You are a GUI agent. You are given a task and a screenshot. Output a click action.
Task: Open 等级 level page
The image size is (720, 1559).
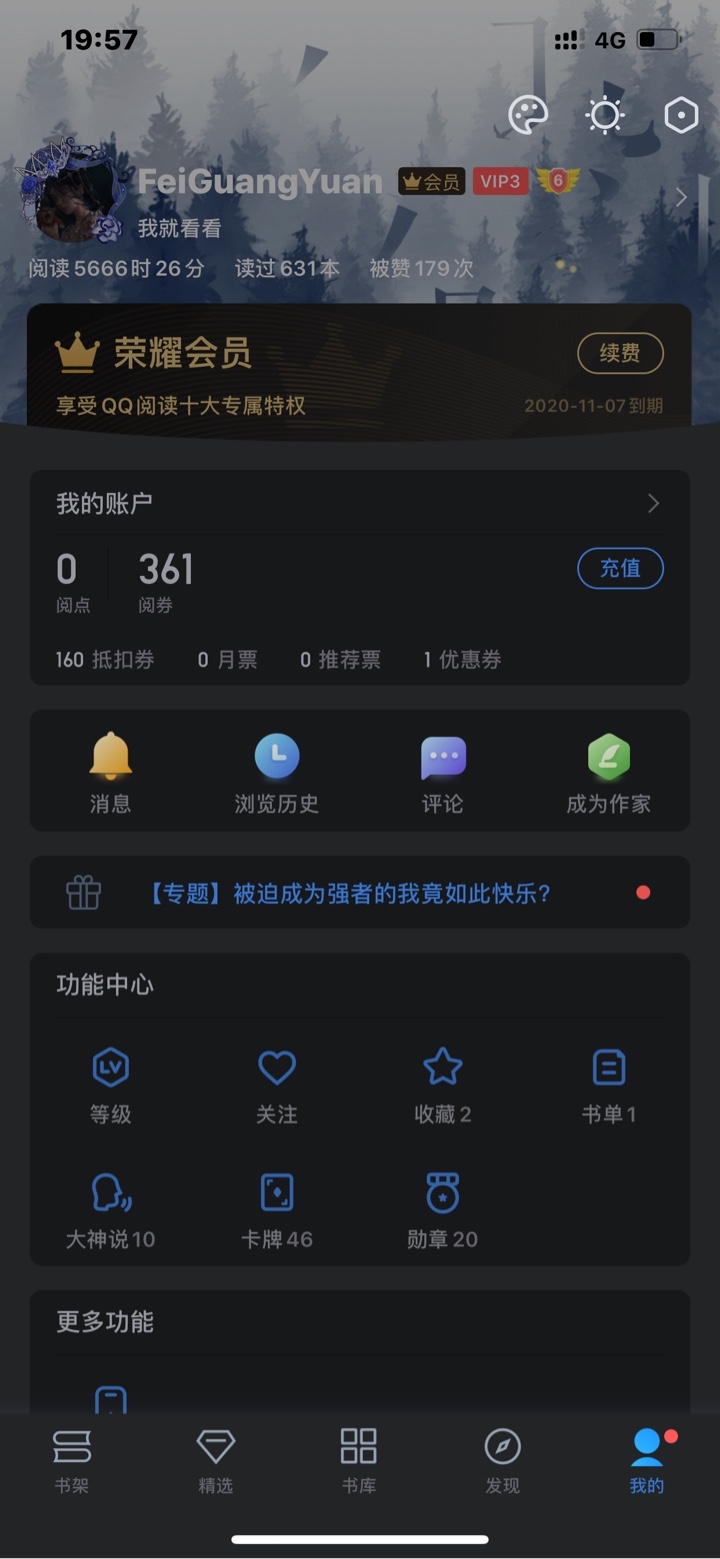(110, 1085)
